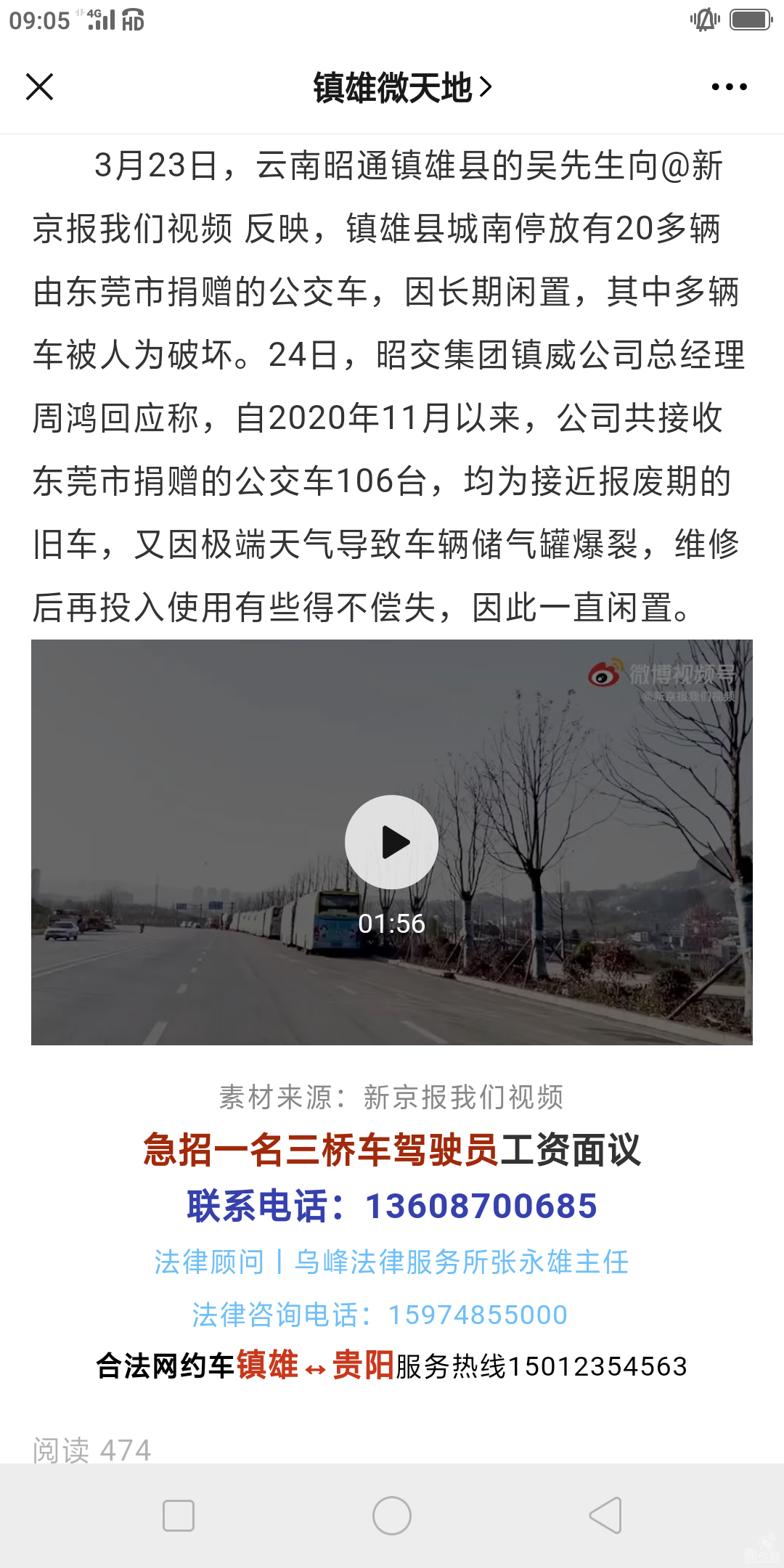Open the three-dot overflow menu
Image resolution: width=784 pixels, height=1568 pixels.
click(729, 87)
